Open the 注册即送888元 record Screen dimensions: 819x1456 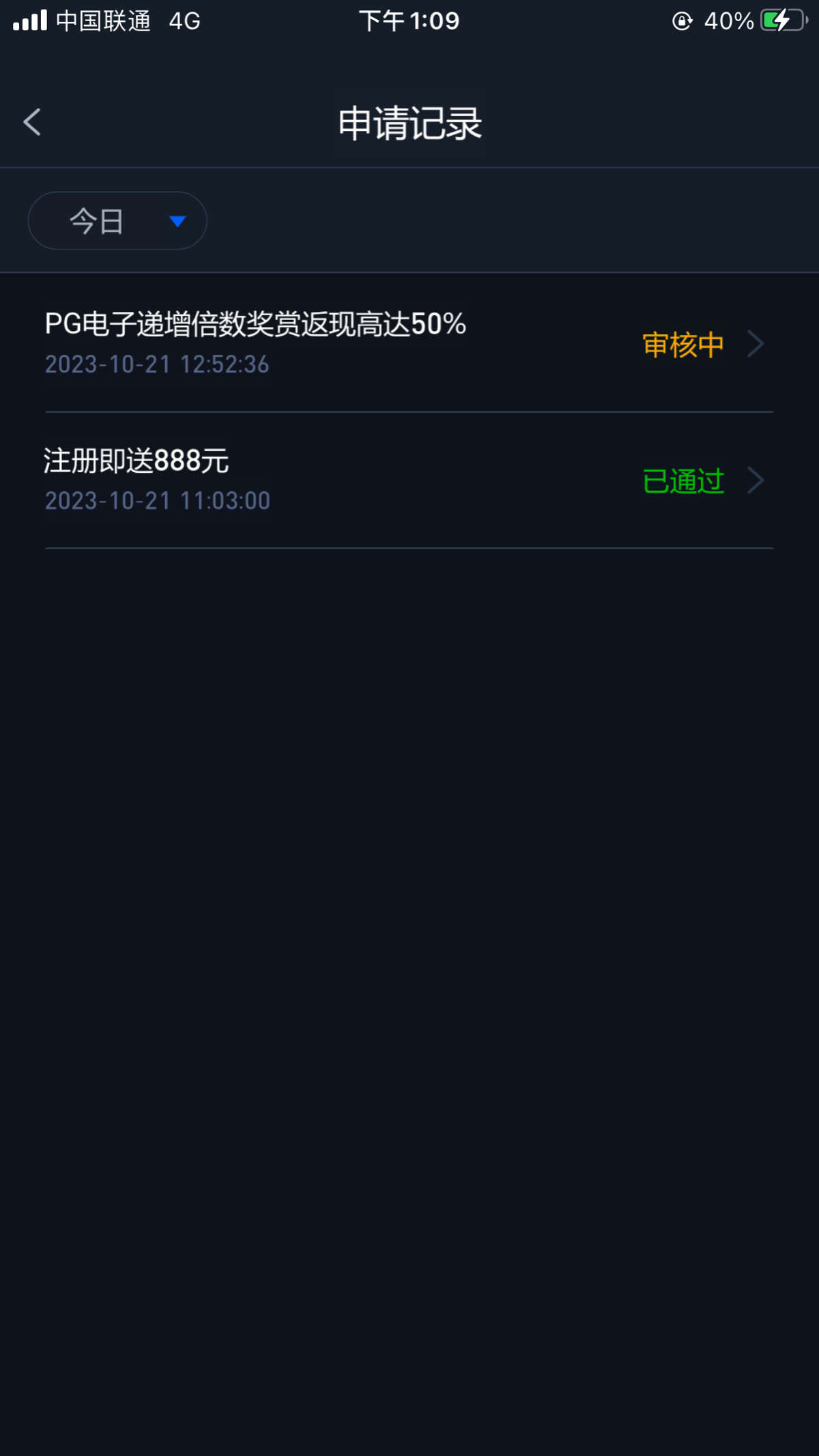(408, 480)
